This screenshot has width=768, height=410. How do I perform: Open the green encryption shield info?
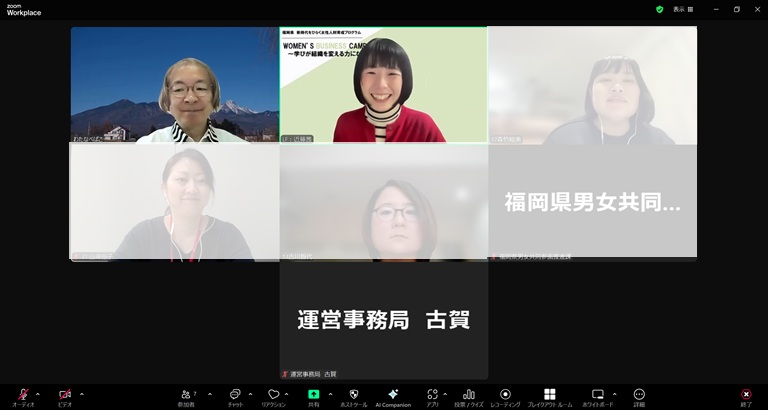660,9
